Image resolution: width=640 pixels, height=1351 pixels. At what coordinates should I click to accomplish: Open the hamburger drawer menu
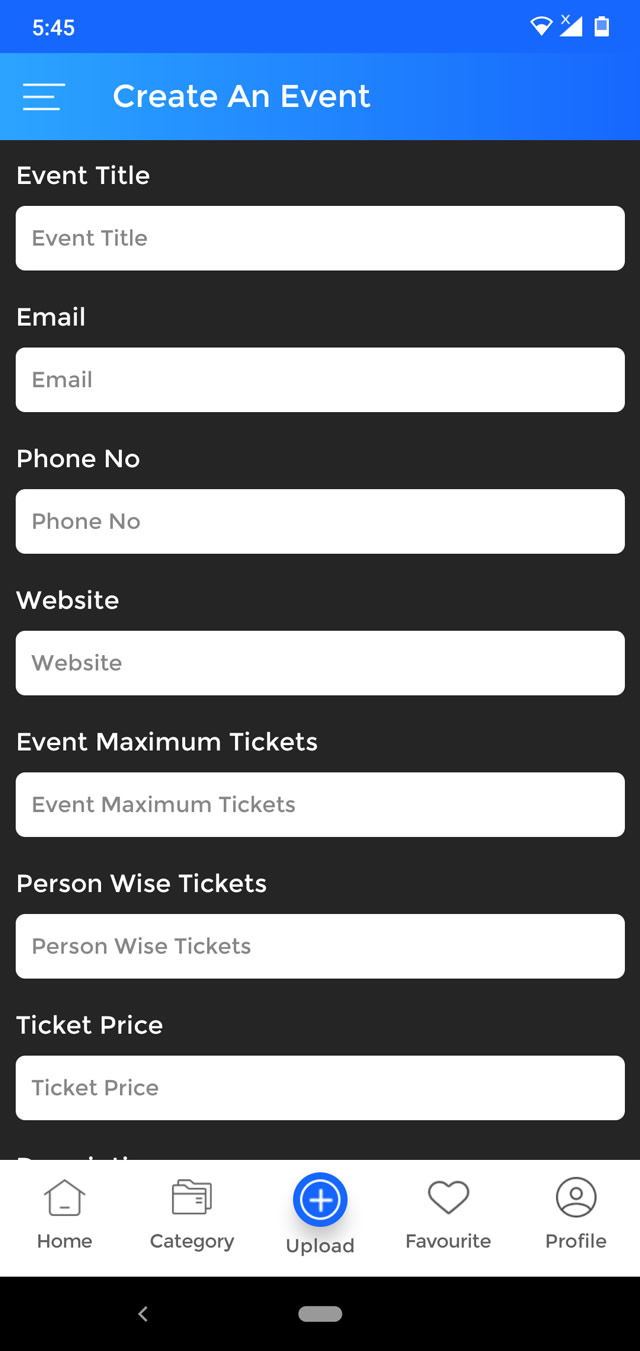click(44, 96)
